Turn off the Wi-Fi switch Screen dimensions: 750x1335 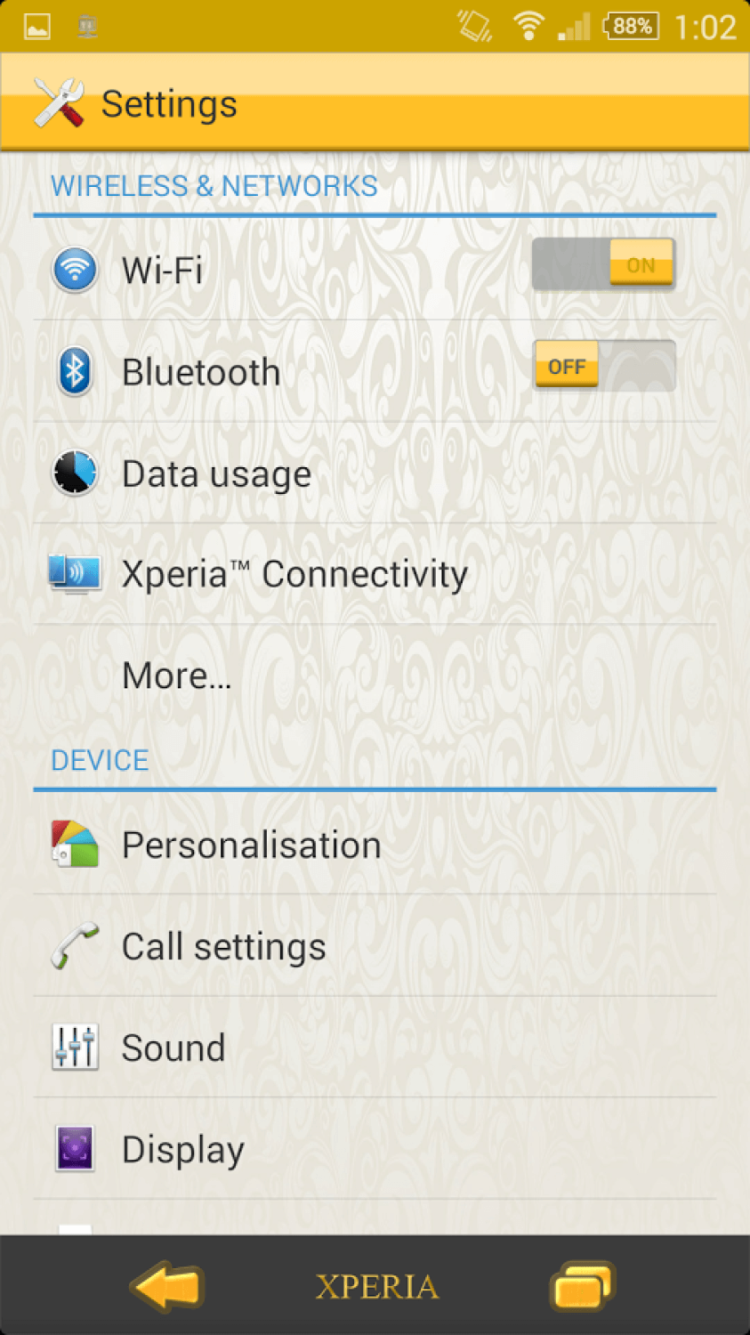coord(603,265)
